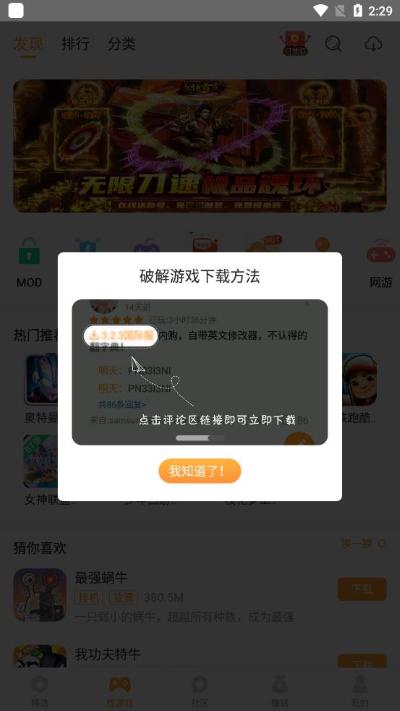Switch to the 分类 tab
The image size is (400, 711).
pyautogui.click(x=122, y=44)
